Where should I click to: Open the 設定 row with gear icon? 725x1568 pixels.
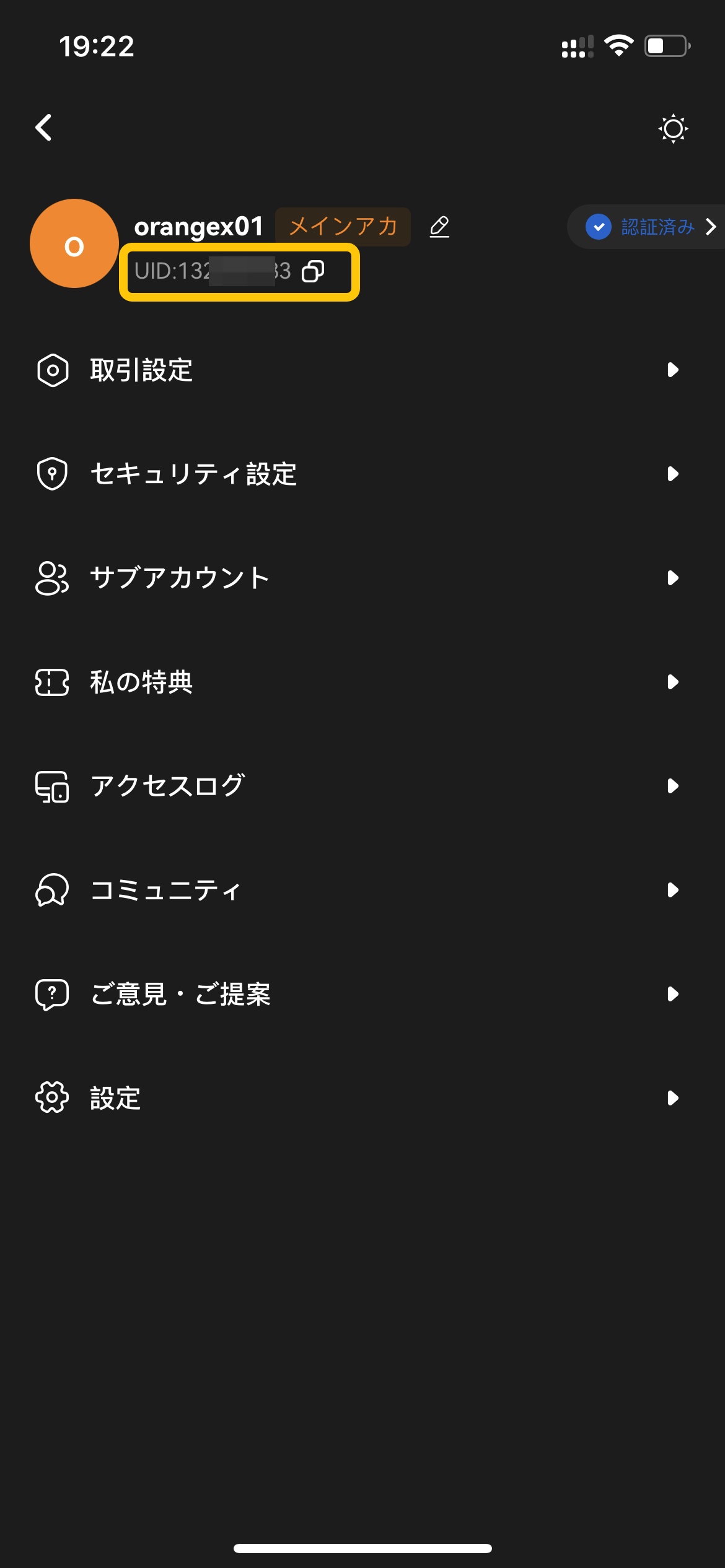[x=362, y=1099]
